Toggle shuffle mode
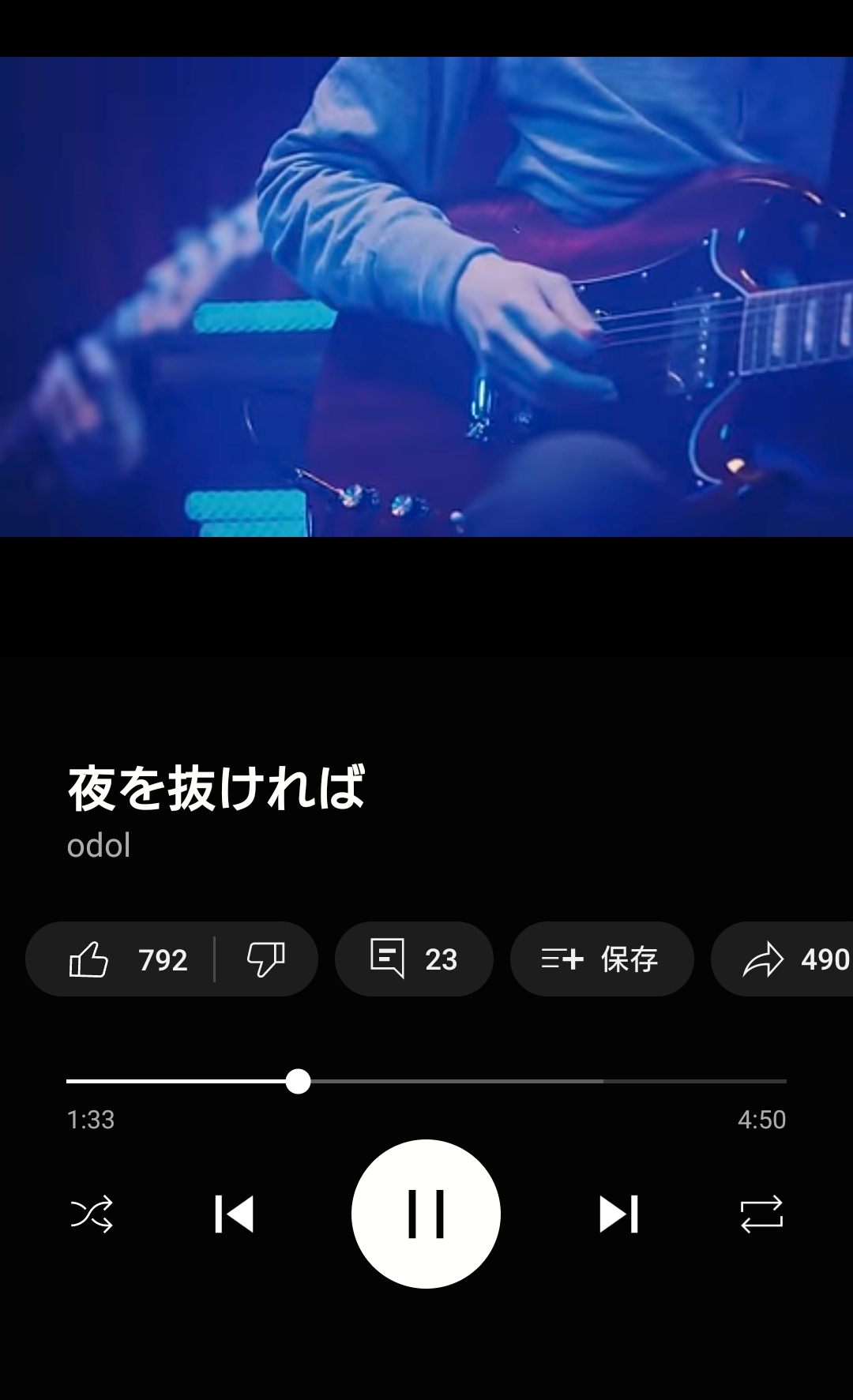The width and height of the screenshot is (853, 1400). coord(92,1214)
